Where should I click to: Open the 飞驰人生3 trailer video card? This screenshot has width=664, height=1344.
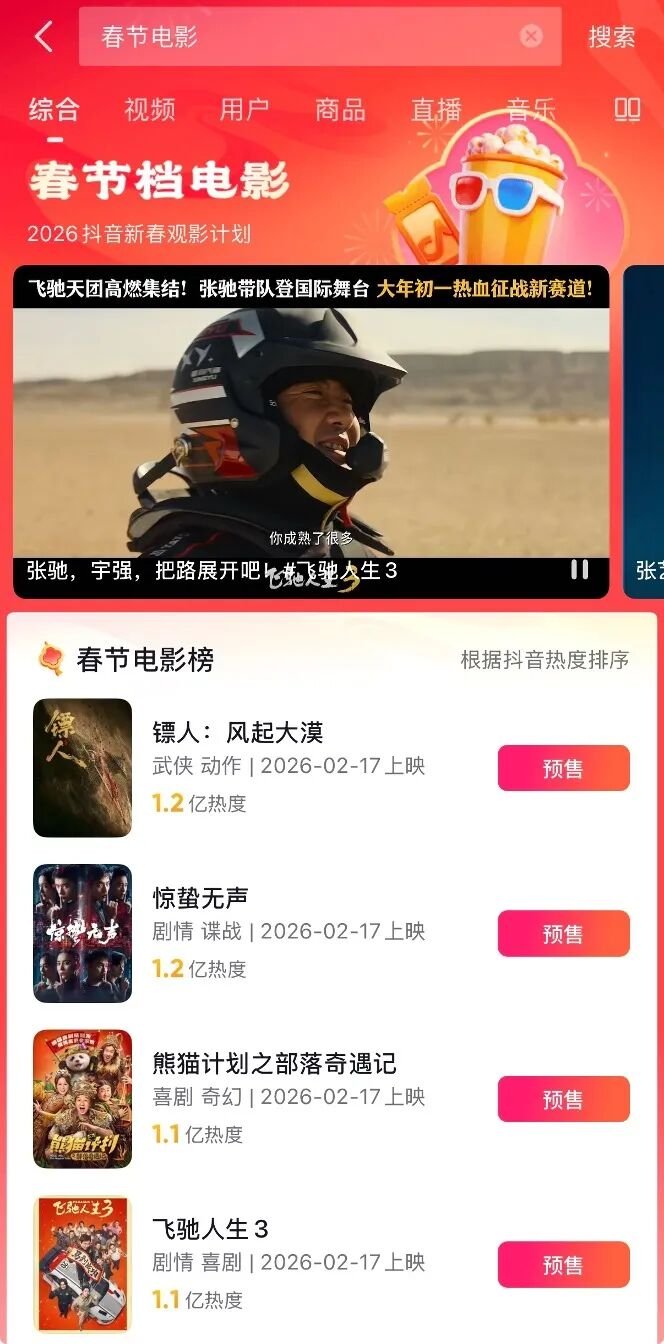click(310, 430)
